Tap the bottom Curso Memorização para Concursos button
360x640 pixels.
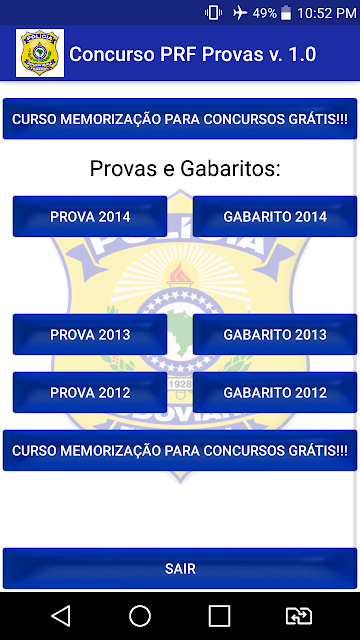click(180, 450)
